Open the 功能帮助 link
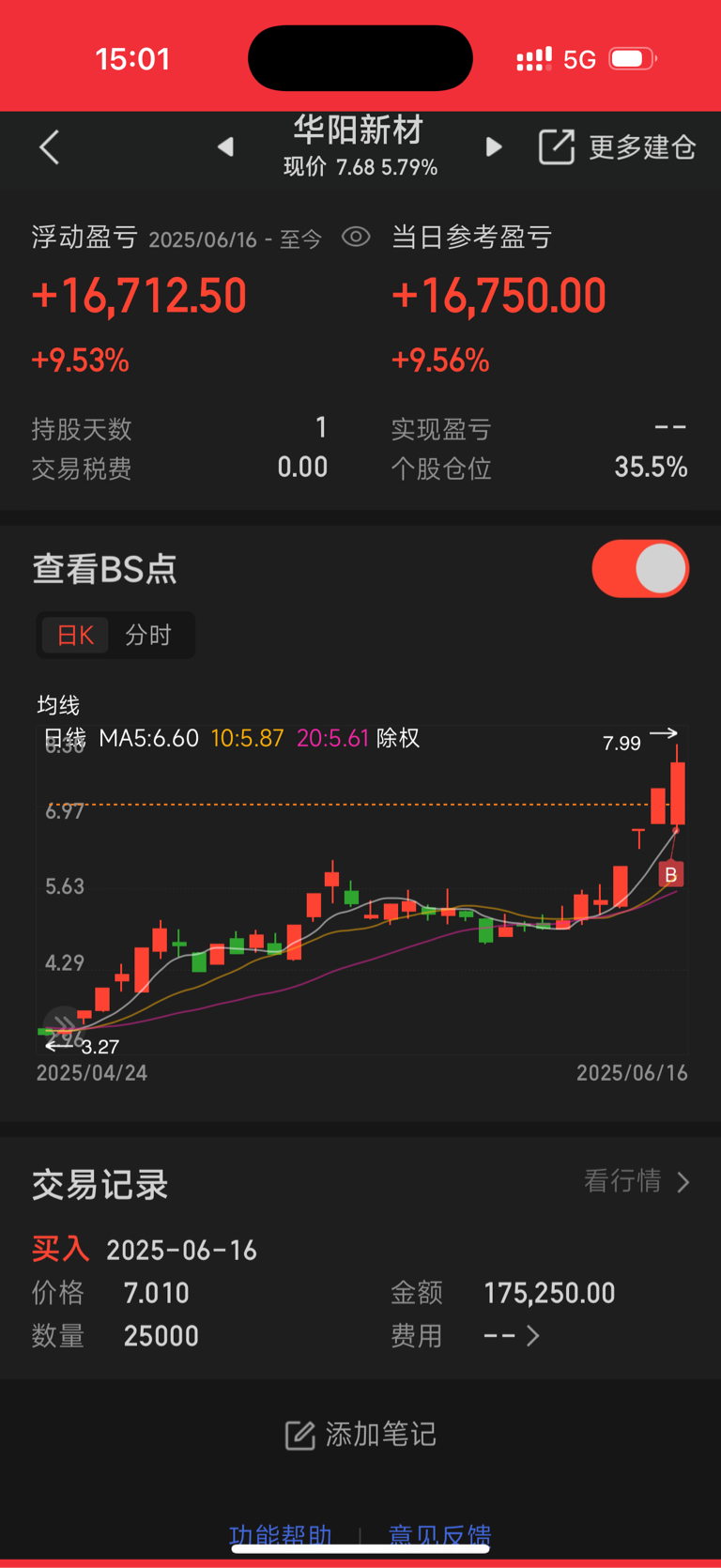 click(x=281, y=1535)
